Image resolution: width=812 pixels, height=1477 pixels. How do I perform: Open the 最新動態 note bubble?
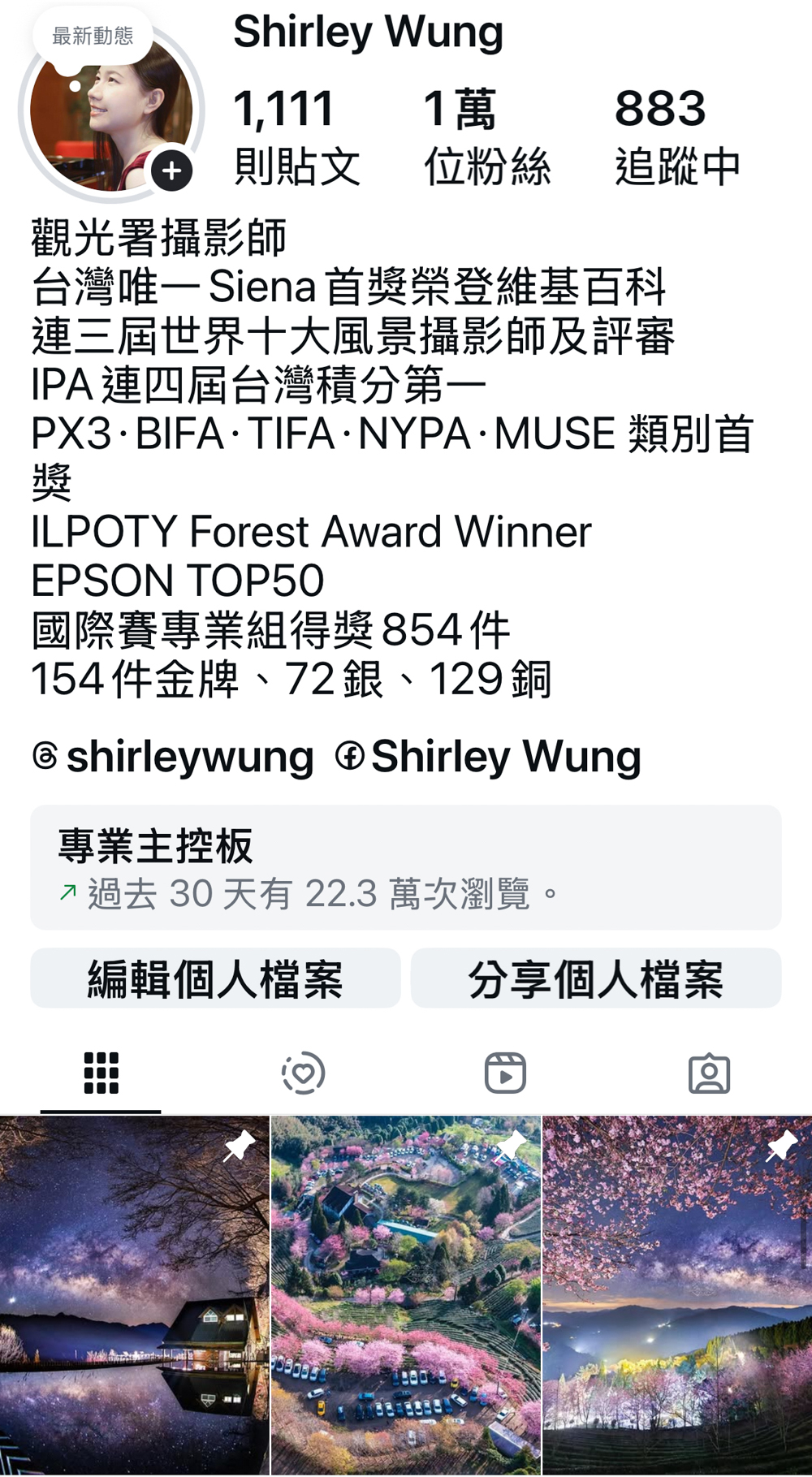92,36
